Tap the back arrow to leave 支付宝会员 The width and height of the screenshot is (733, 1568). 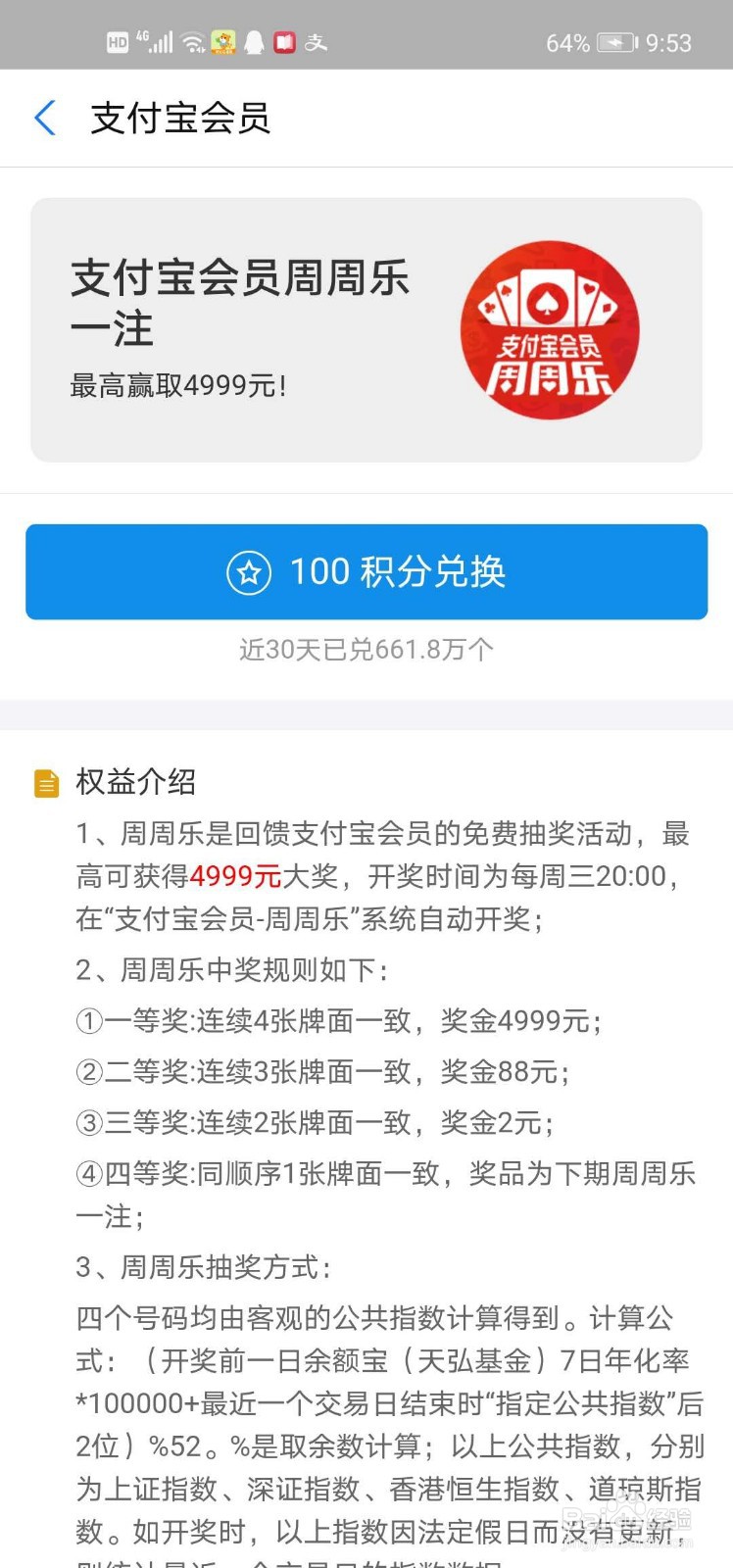point(43,118)
